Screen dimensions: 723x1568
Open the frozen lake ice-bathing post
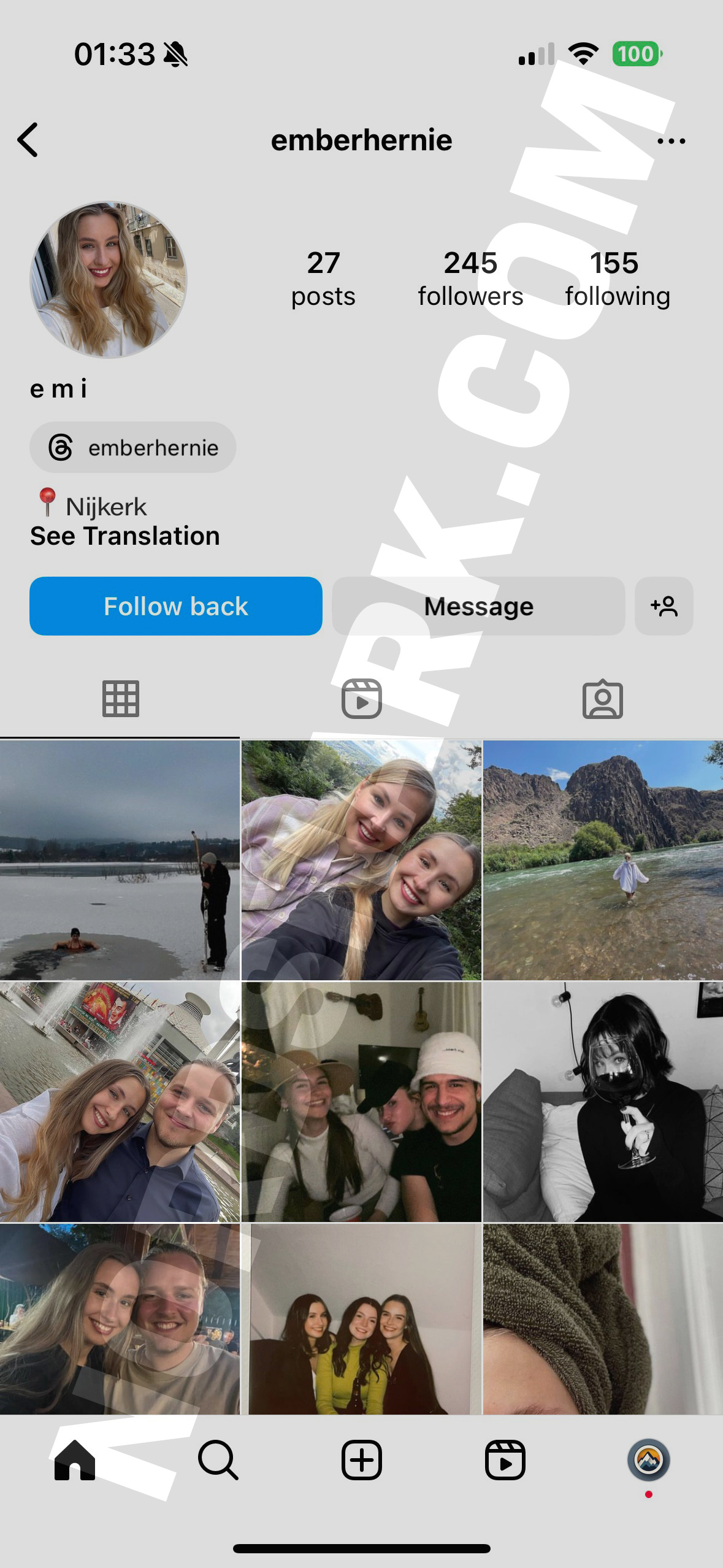click(x=120, y=859)
